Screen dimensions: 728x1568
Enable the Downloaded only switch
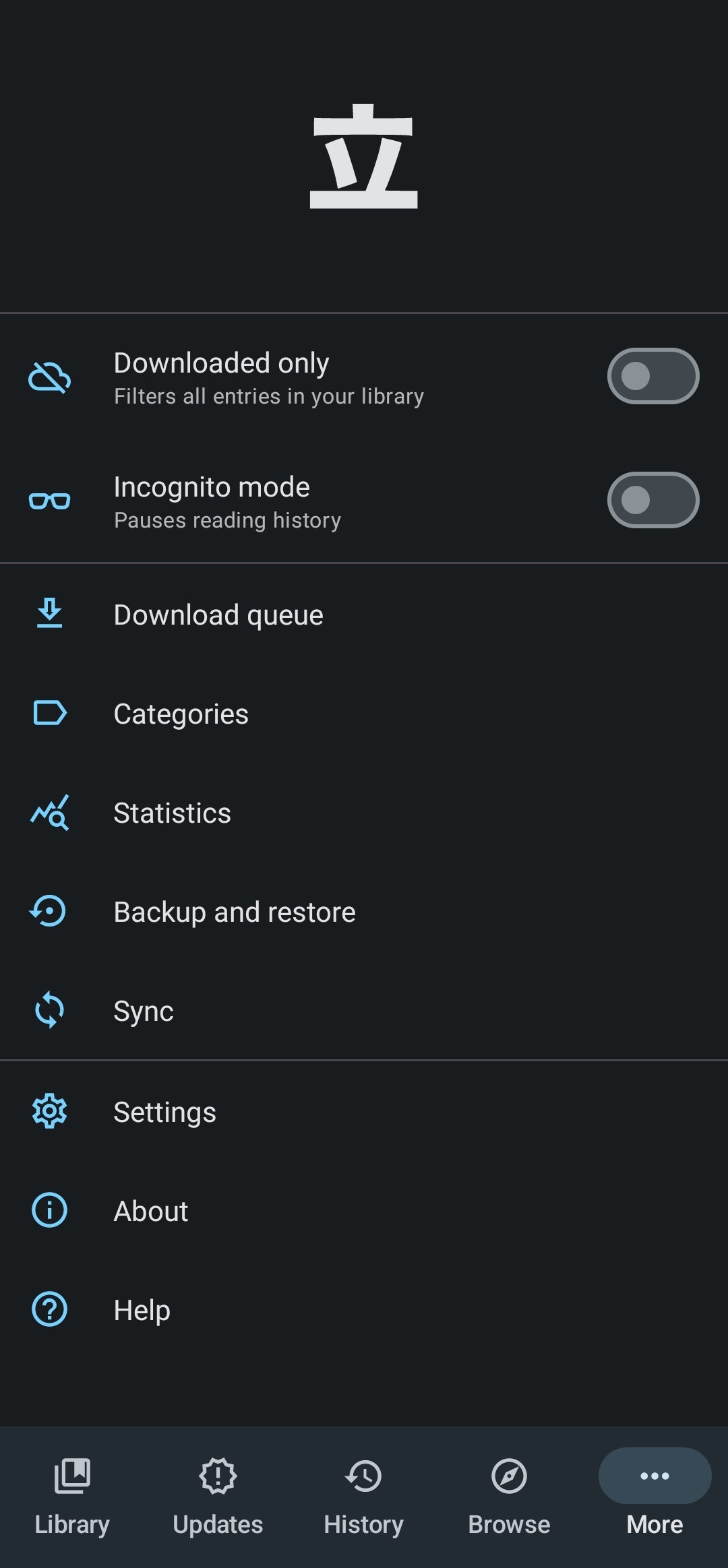pos(653,376)
